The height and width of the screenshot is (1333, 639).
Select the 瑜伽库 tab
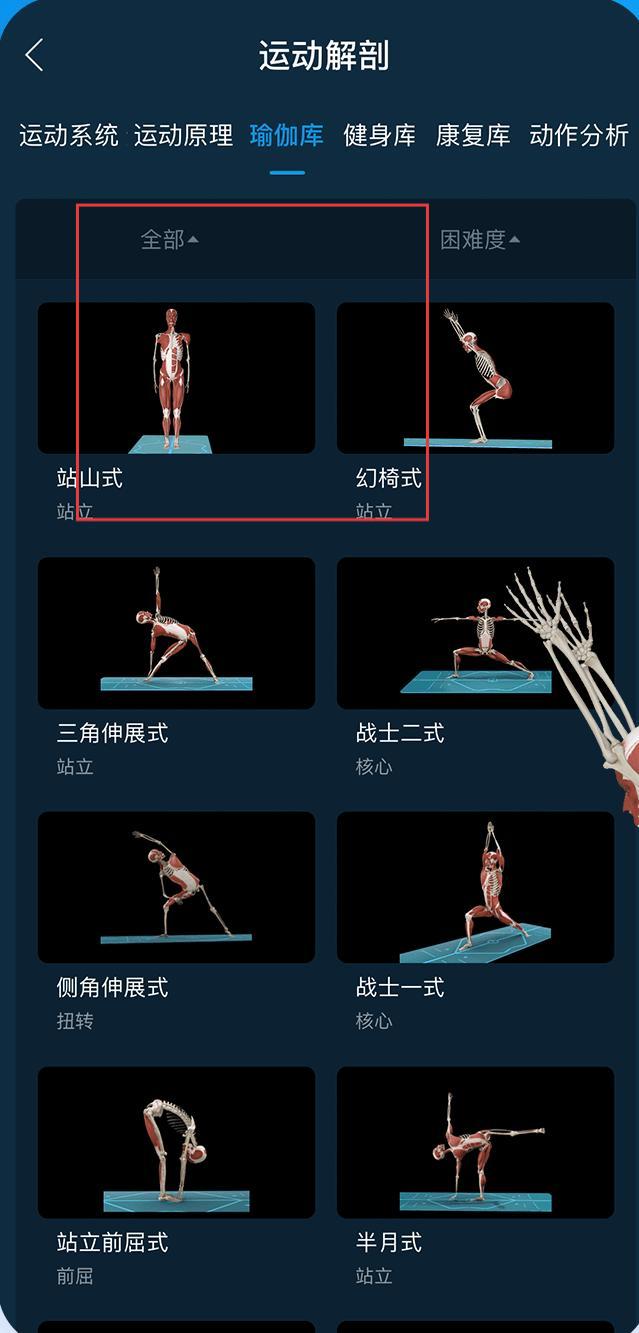286,135
